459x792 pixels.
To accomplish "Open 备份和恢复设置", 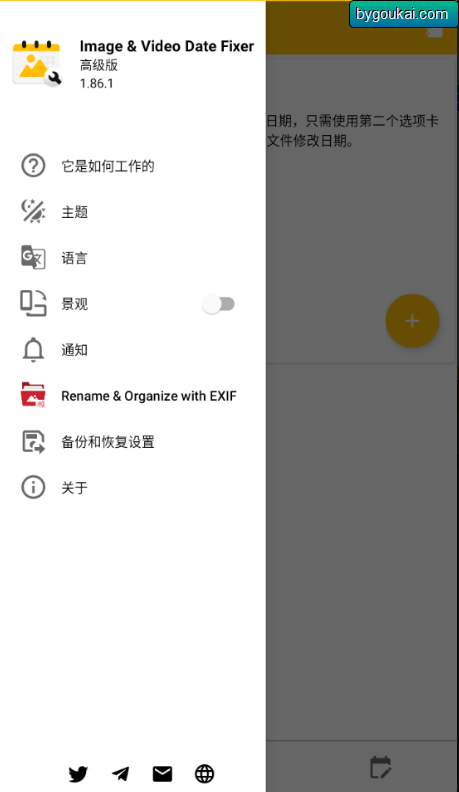I will (133, 441).
